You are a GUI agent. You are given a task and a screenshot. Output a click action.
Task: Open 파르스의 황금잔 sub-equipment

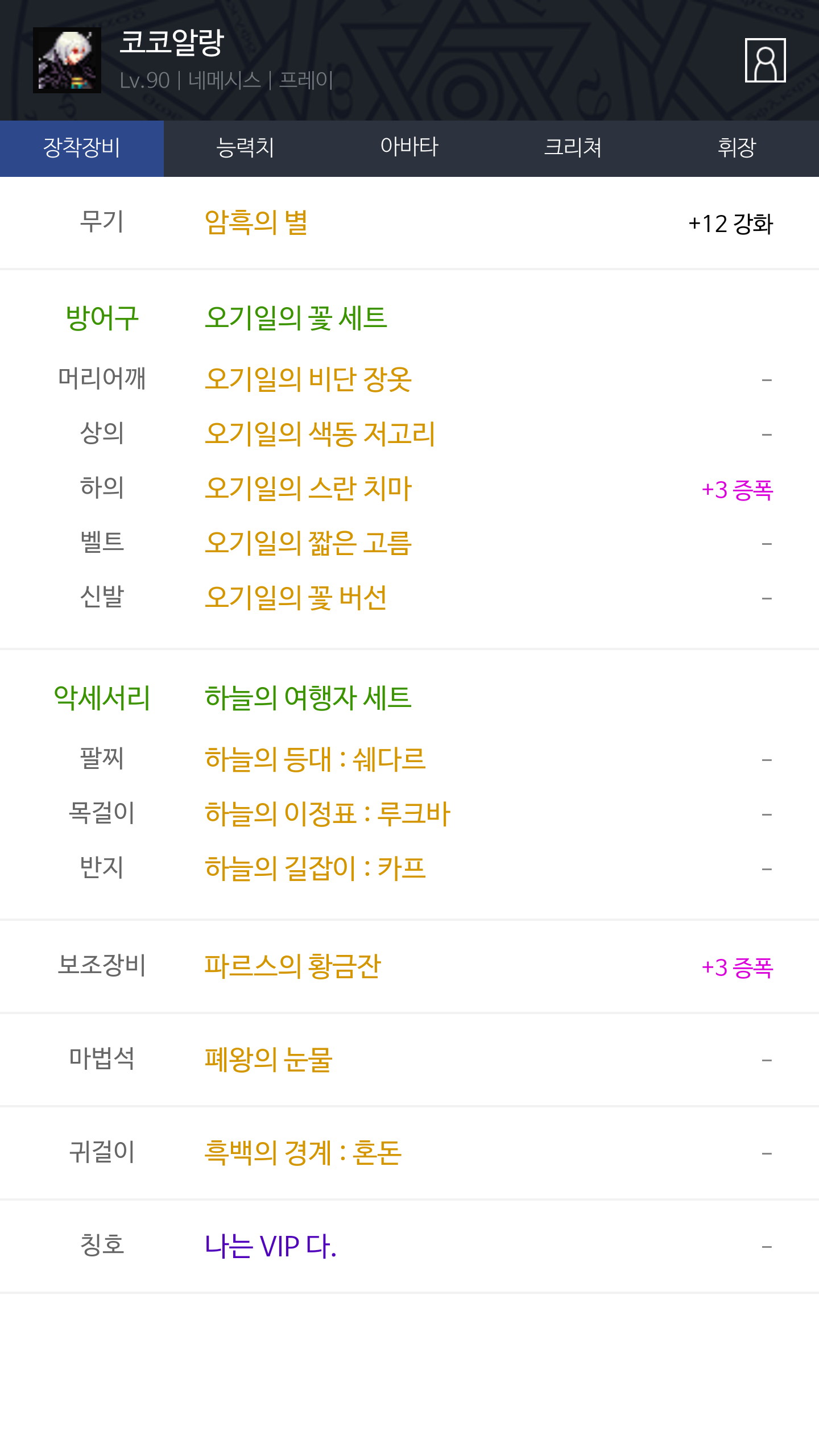292,966
